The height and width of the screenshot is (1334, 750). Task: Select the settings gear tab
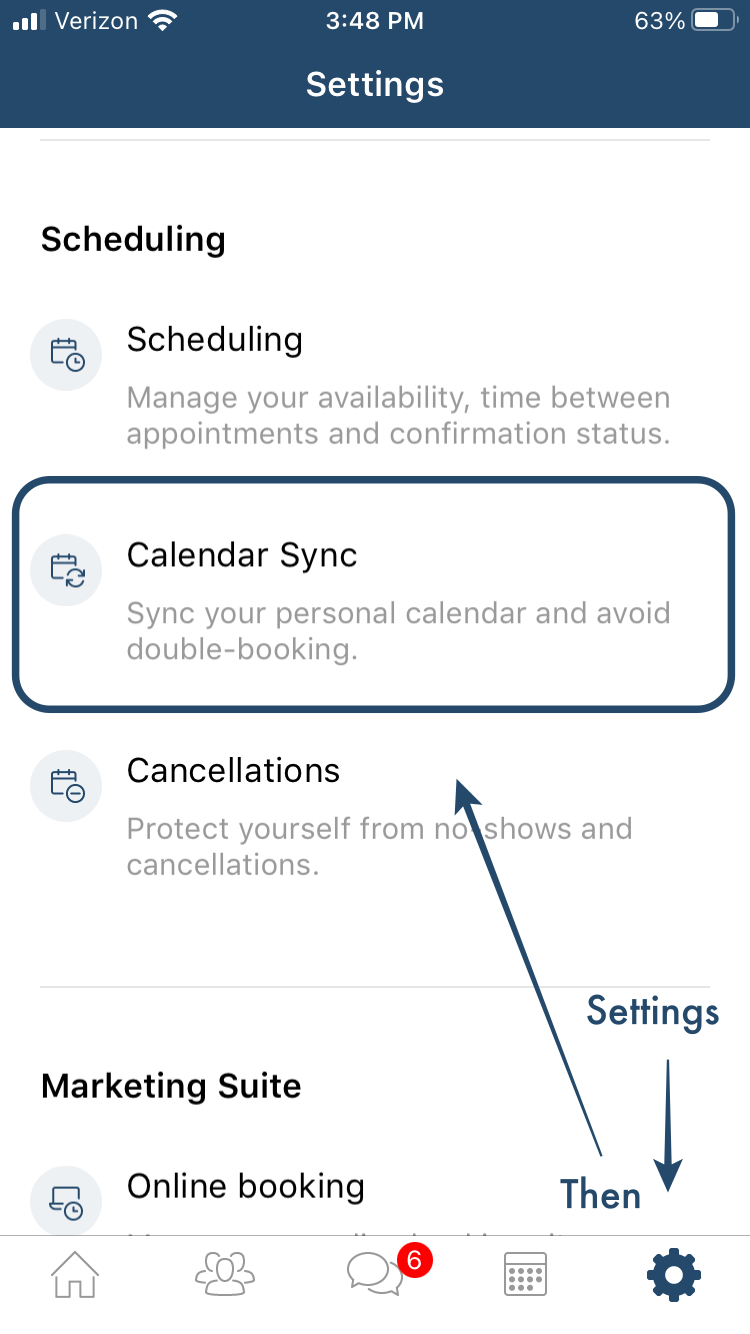pyautogui.click(x=674, y=1275)
